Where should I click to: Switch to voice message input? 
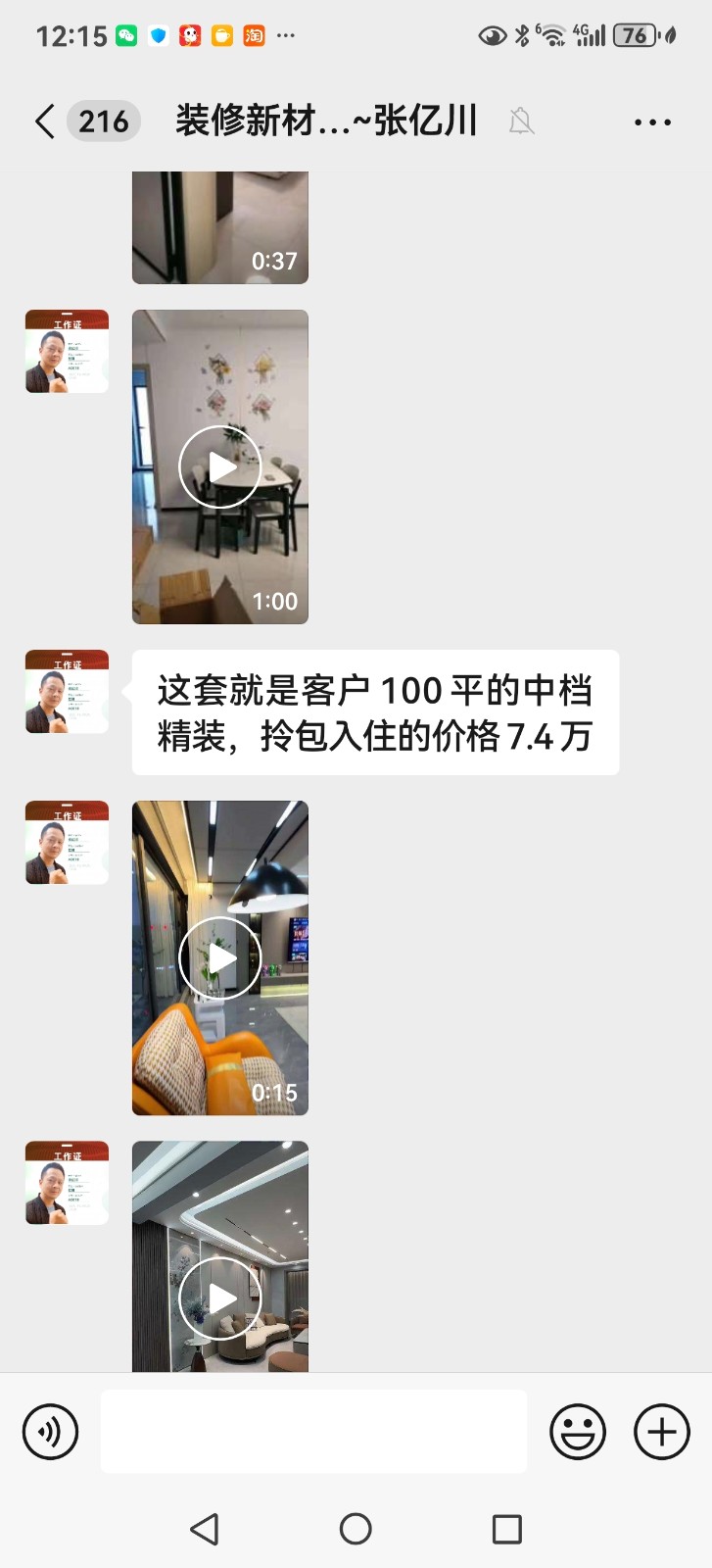[x=50, y=1432]
